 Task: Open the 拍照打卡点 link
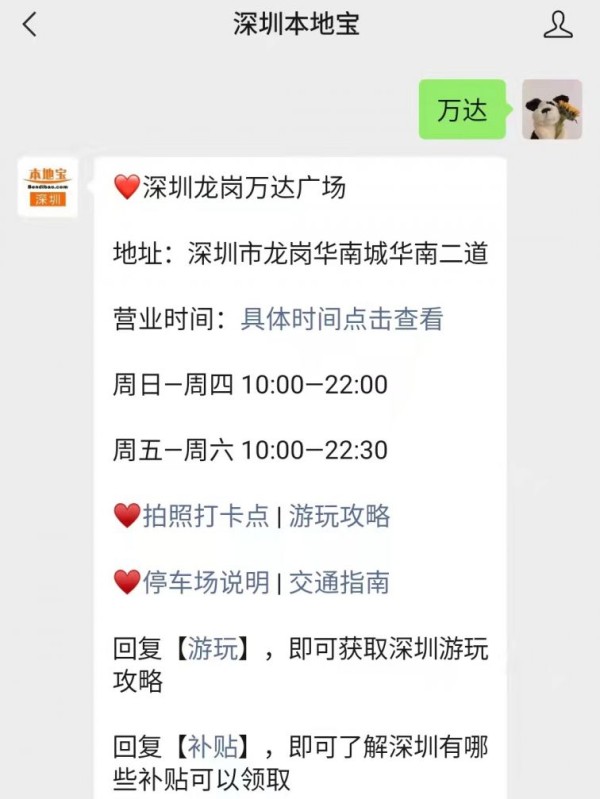206,516
